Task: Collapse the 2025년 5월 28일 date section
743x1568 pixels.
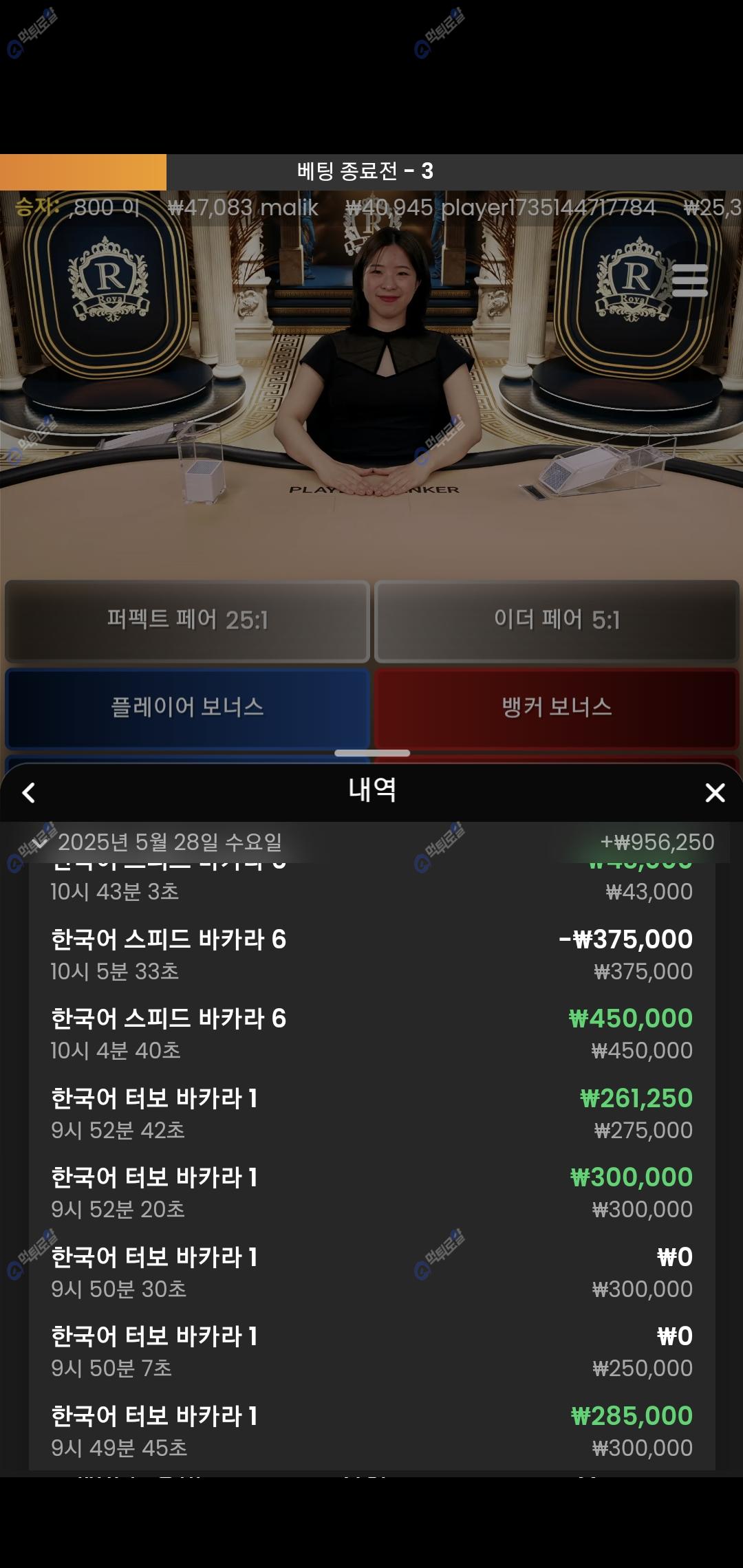Action: 40,842
